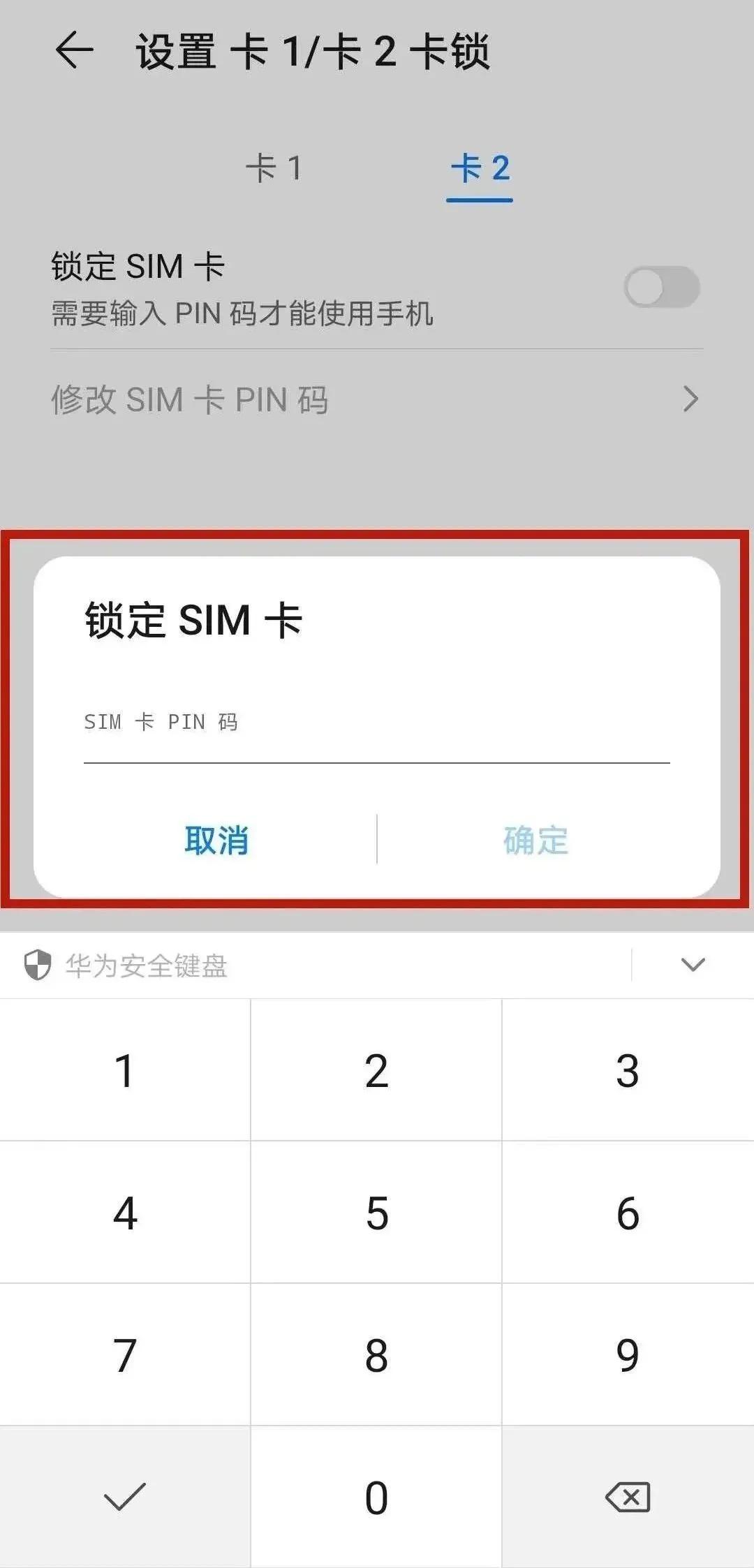Tap the SIM 卡 PIN 码 input field

tap(377, 726)
